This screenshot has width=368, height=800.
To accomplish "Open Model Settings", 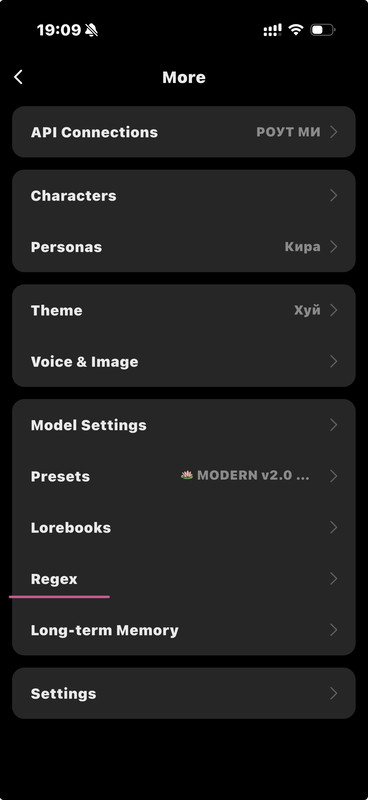I will (184, 425).
